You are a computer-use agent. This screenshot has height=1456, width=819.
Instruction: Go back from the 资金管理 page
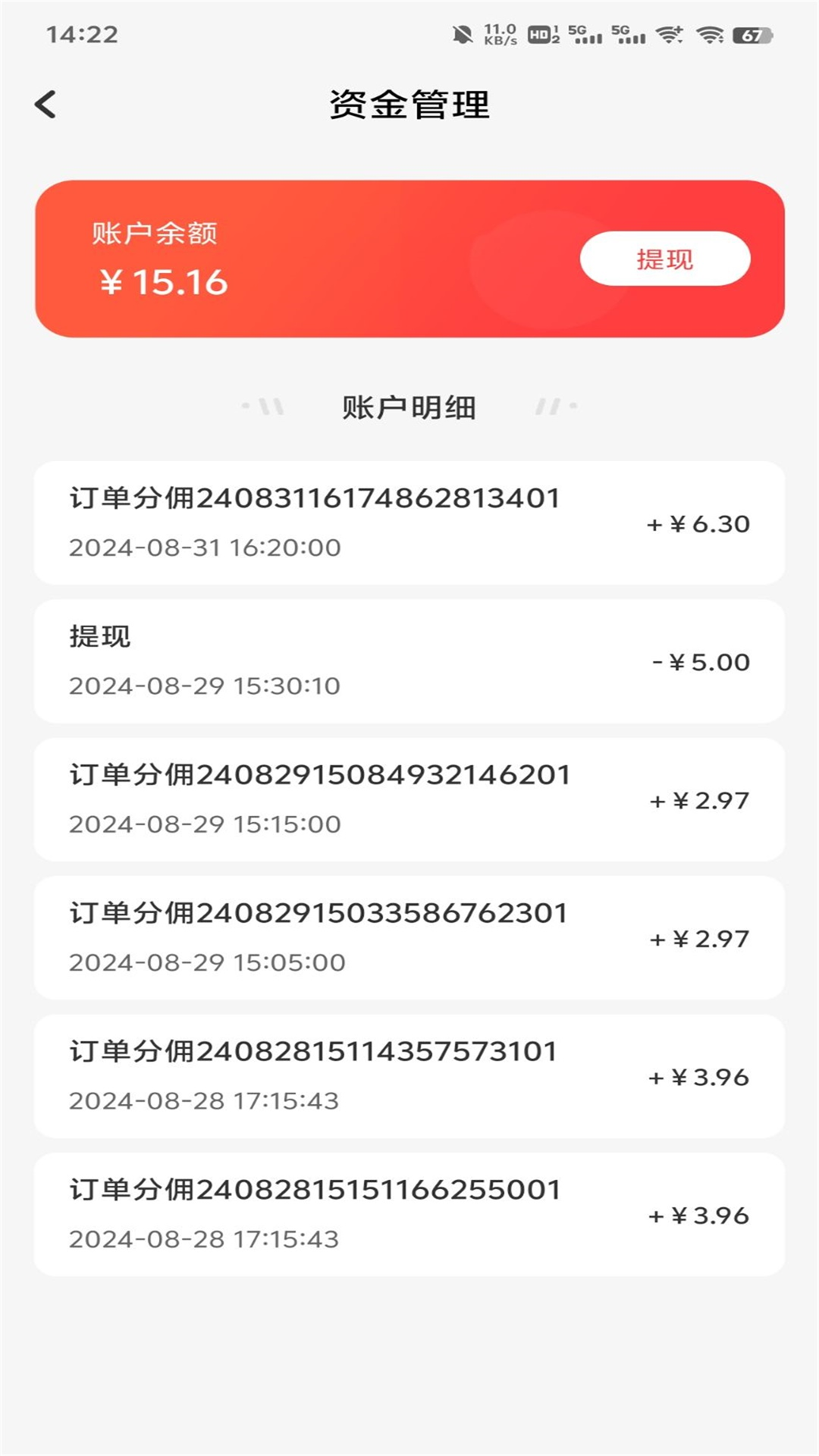45,105
